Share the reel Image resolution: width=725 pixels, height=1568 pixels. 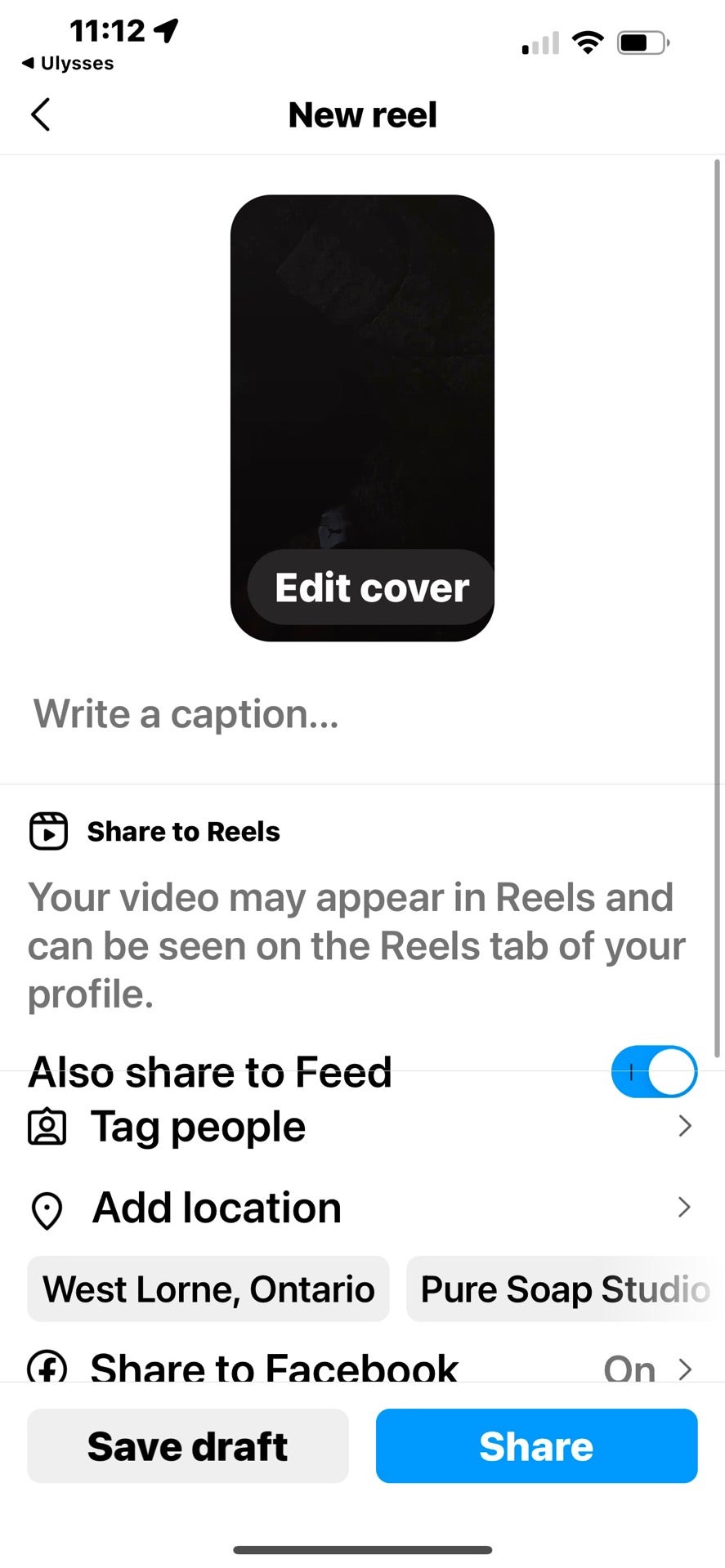point(536,1445)
